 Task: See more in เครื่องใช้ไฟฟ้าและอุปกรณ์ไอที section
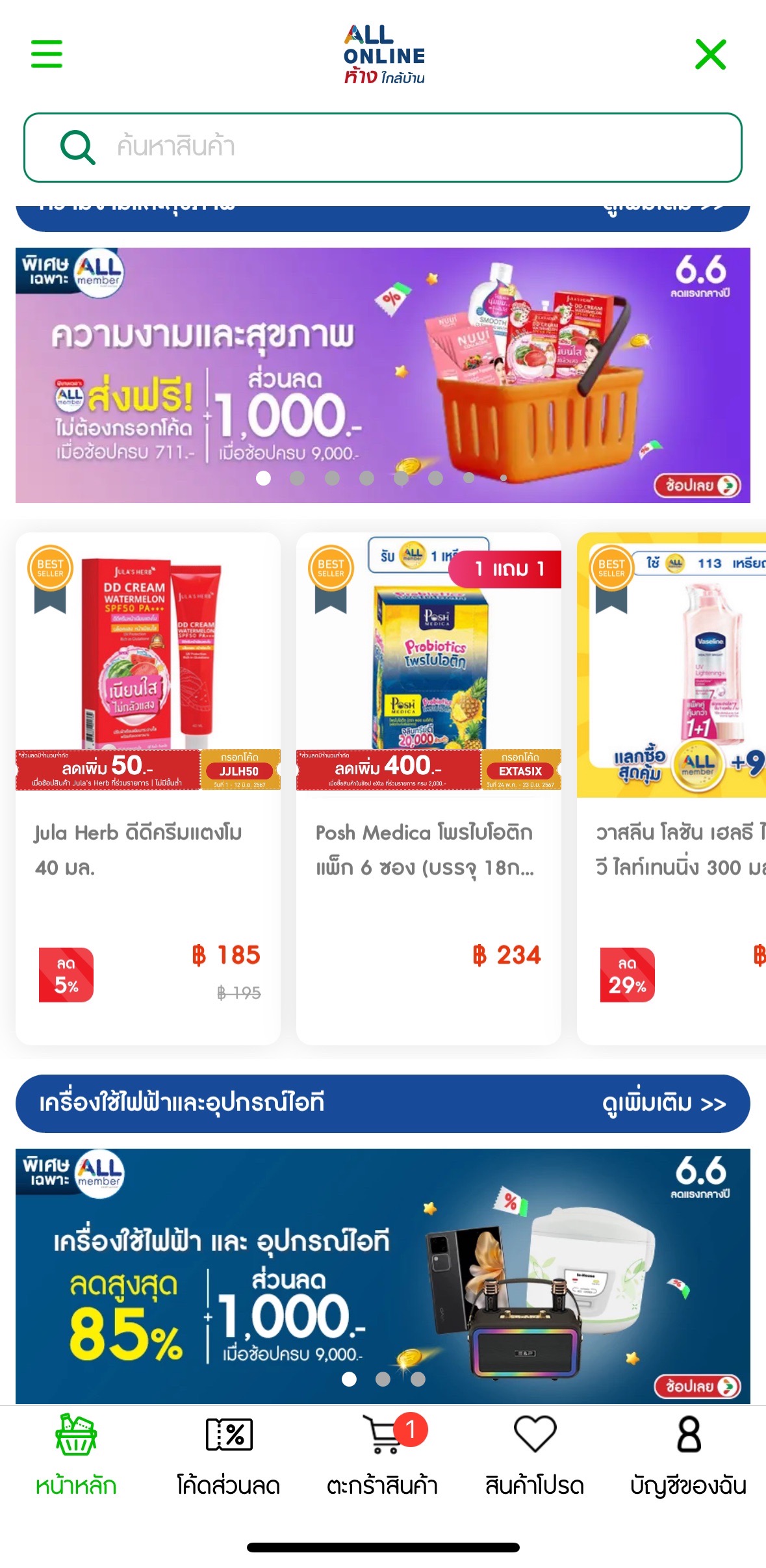coord(663,1103)
